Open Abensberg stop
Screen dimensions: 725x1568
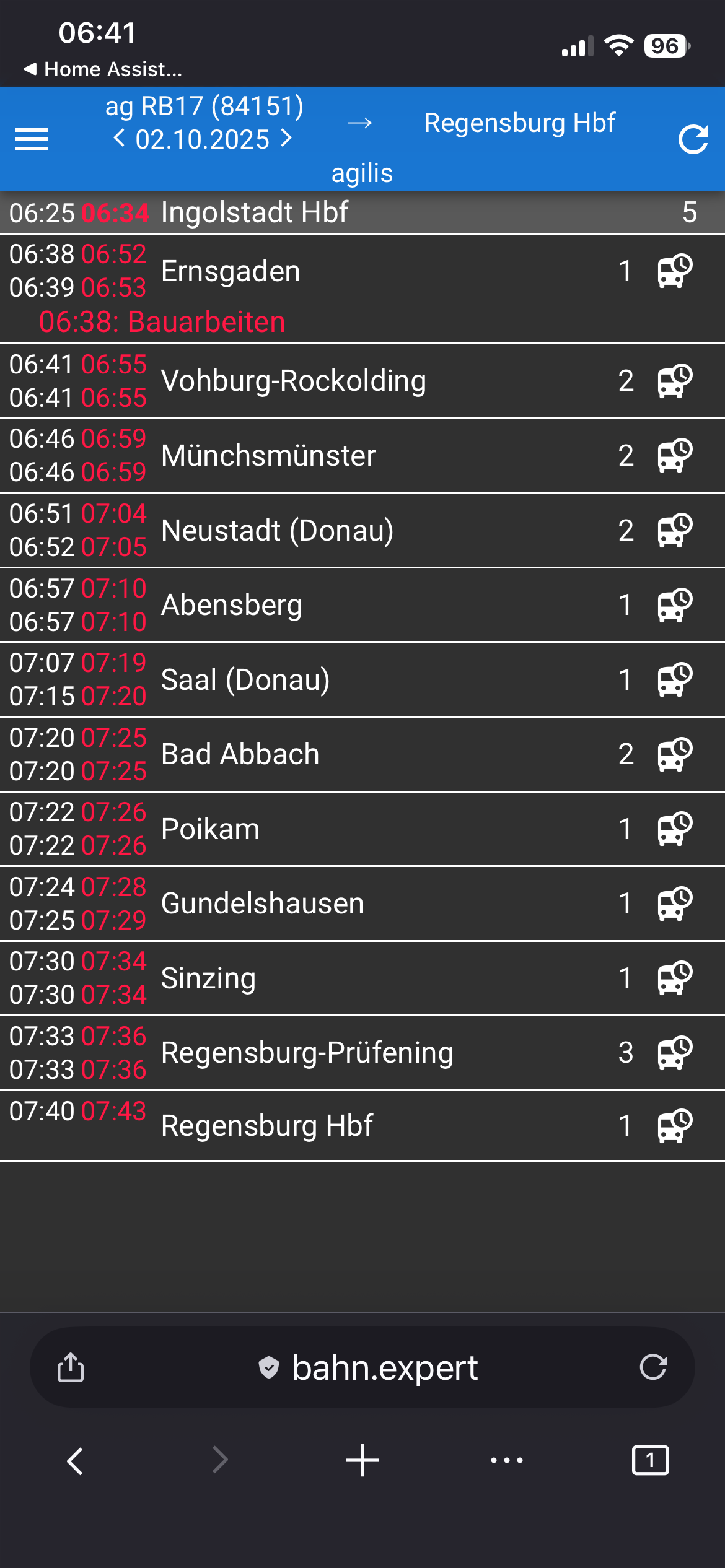tap(232, 606)
